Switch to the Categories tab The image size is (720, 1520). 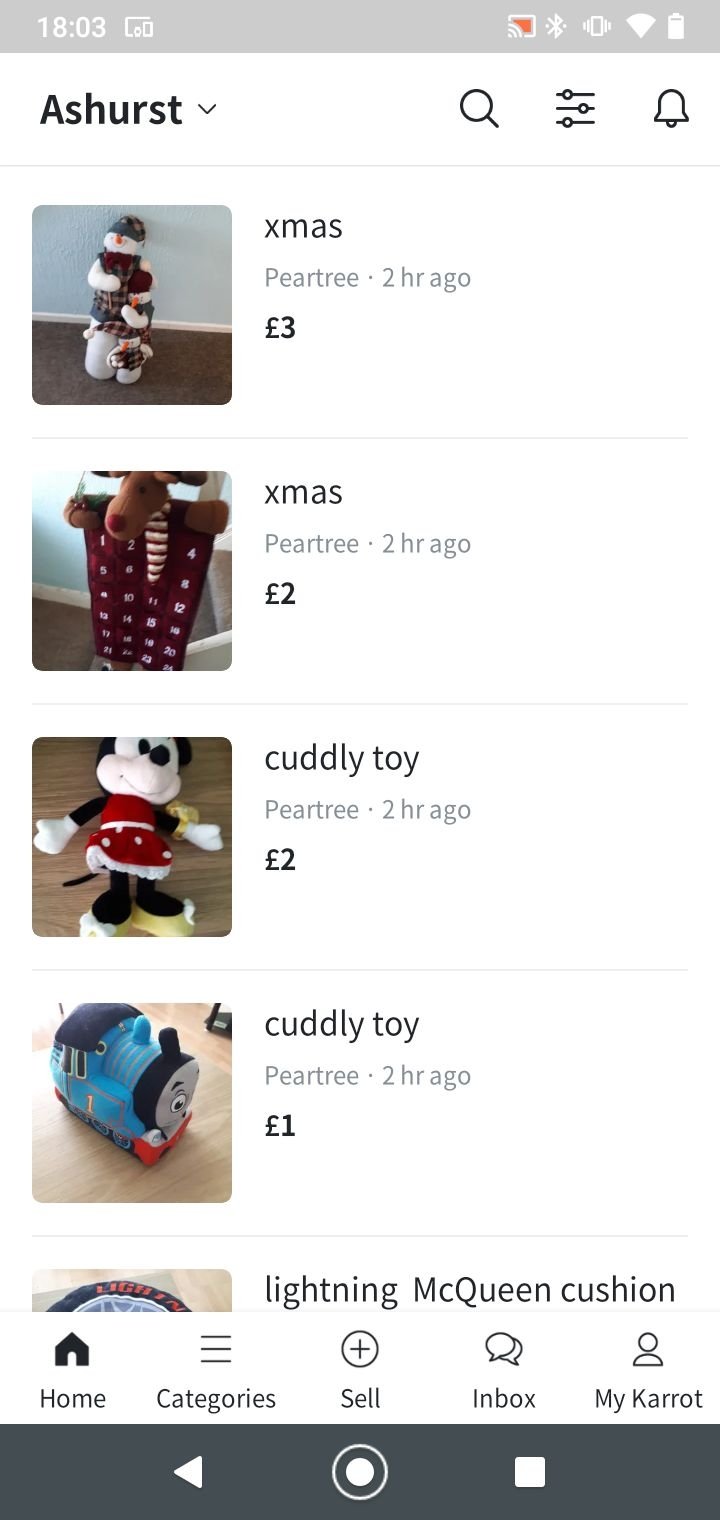coord(216,1370)
